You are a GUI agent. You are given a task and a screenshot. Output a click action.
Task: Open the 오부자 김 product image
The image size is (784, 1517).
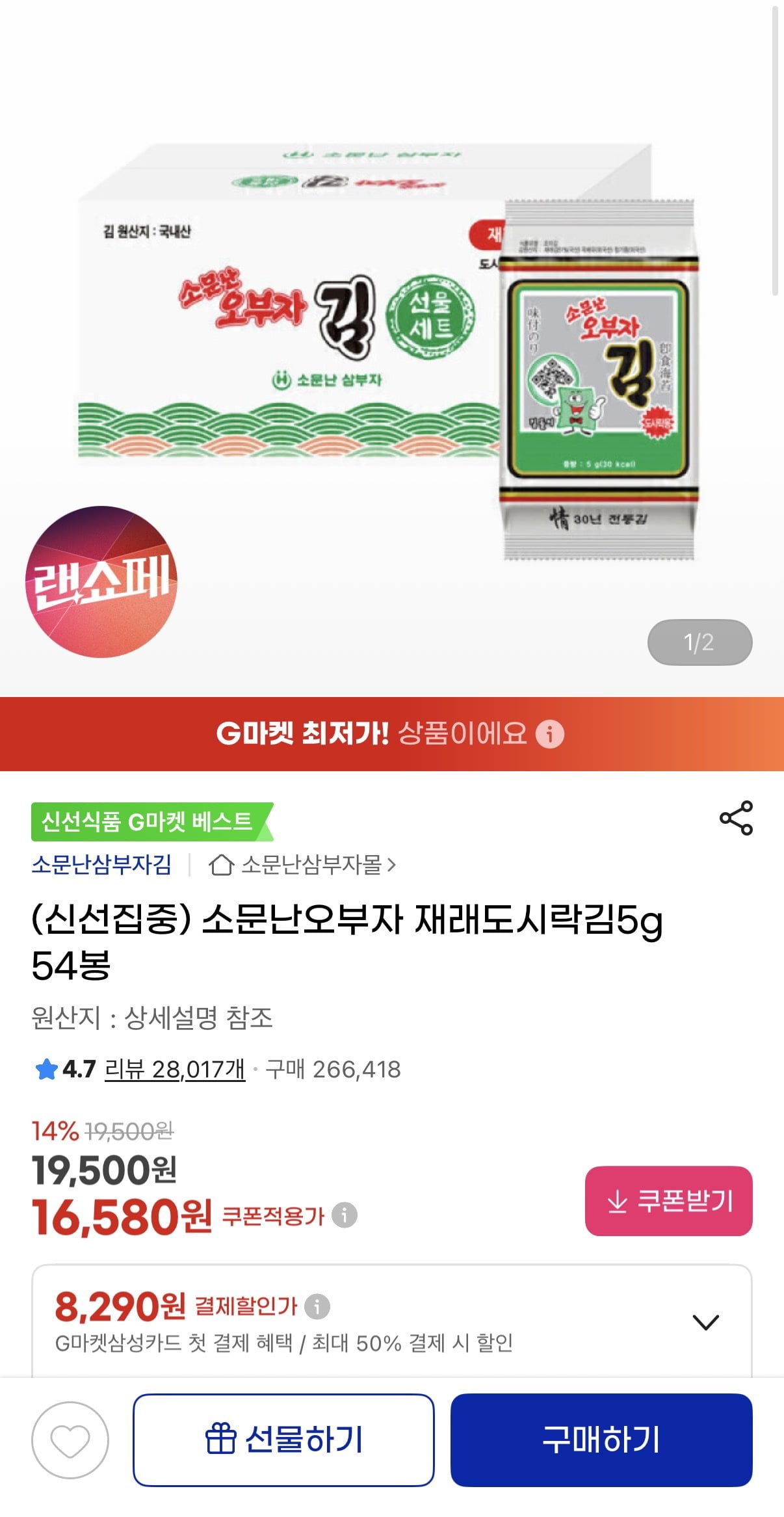390,351
